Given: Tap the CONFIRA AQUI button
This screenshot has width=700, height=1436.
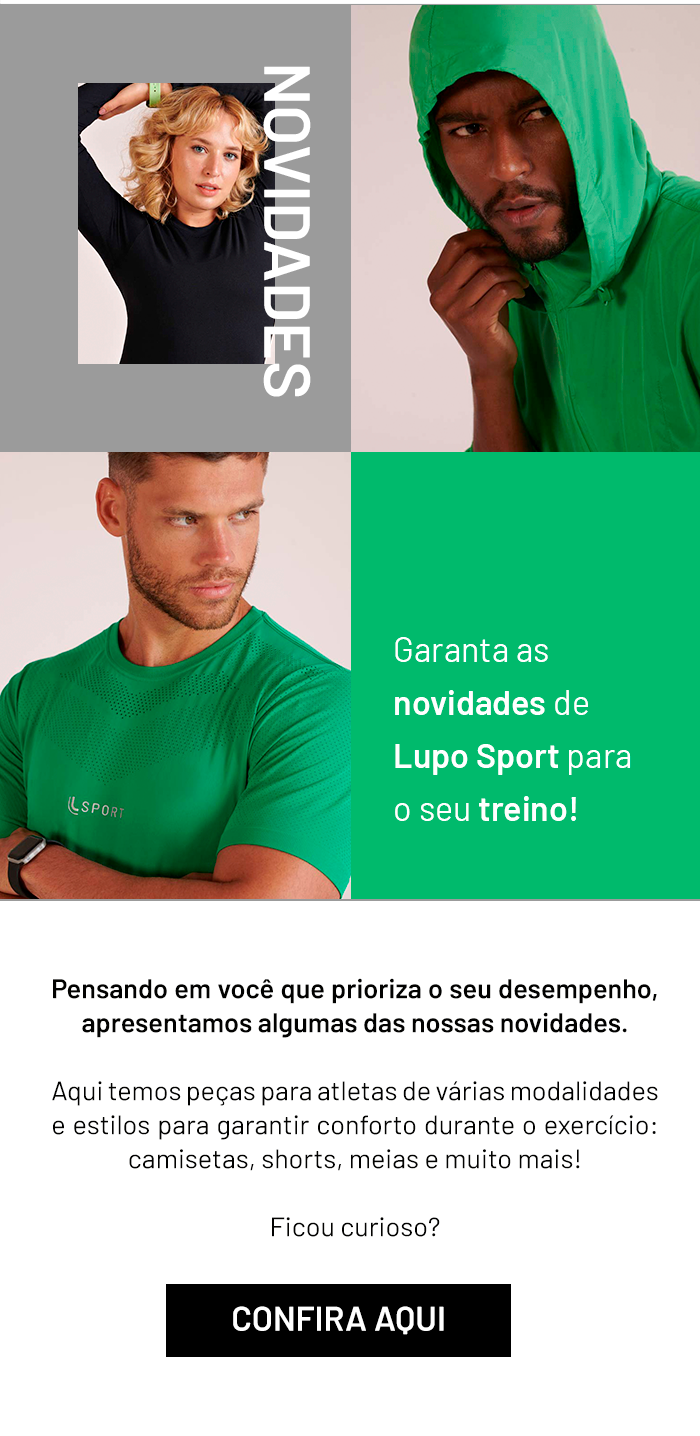Looking at the screenshot, I should [x=338, y=1320].
